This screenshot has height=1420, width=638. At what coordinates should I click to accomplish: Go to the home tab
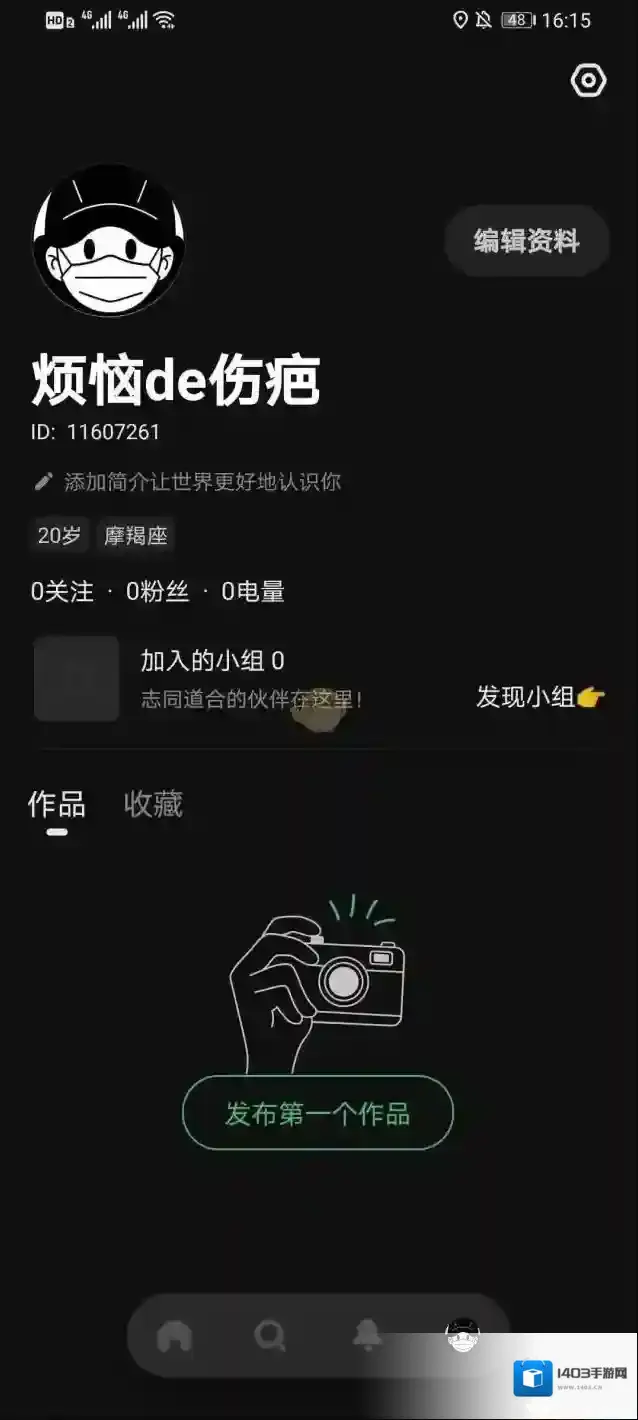[174, 1336]
